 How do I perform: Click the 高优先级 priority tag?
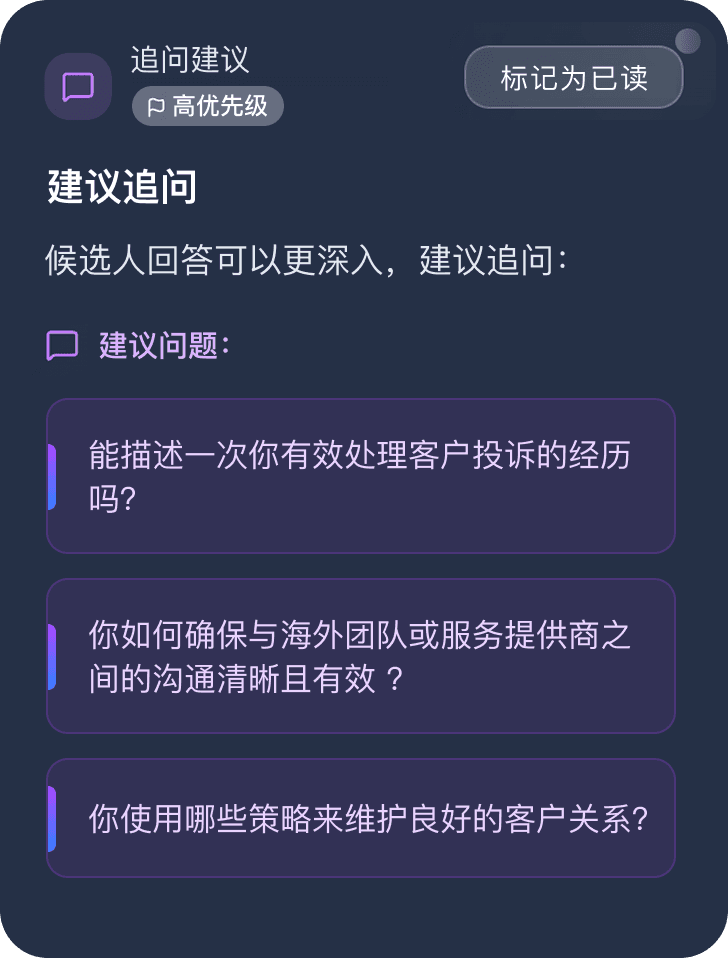(207, 106)
